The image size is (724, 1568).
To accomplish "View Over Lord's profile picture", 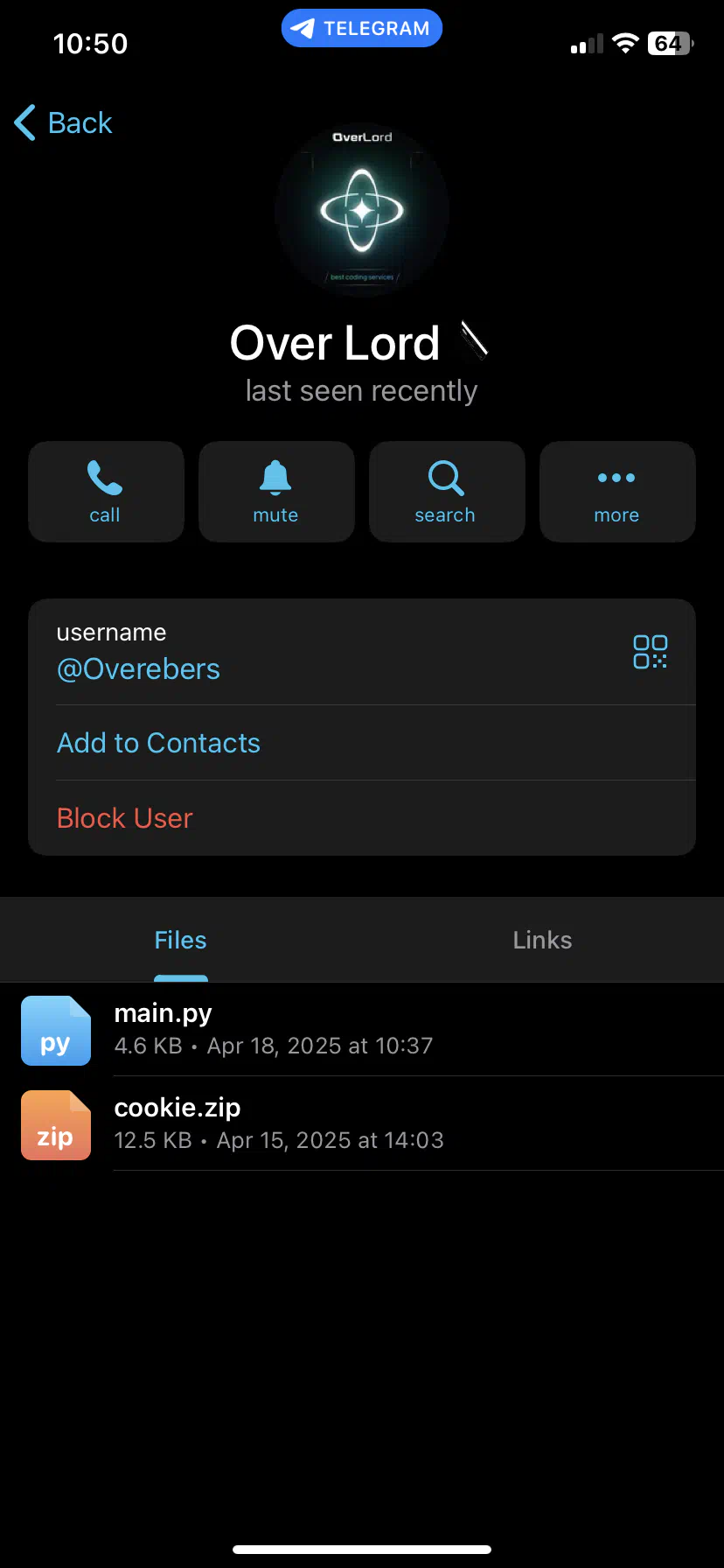I will 362,210.
